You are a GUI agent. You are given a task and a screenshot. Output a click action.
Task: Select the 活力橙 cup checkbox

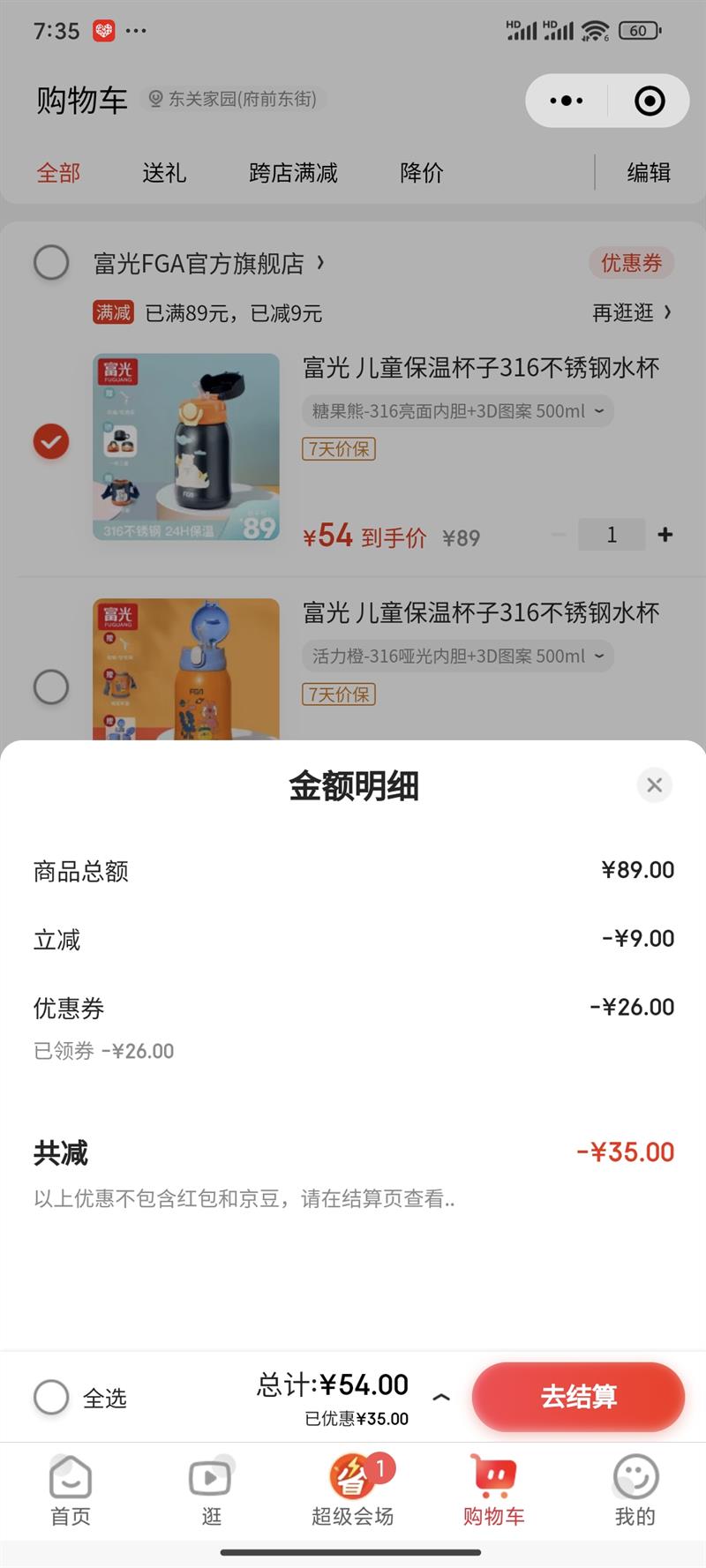[51, 686]
